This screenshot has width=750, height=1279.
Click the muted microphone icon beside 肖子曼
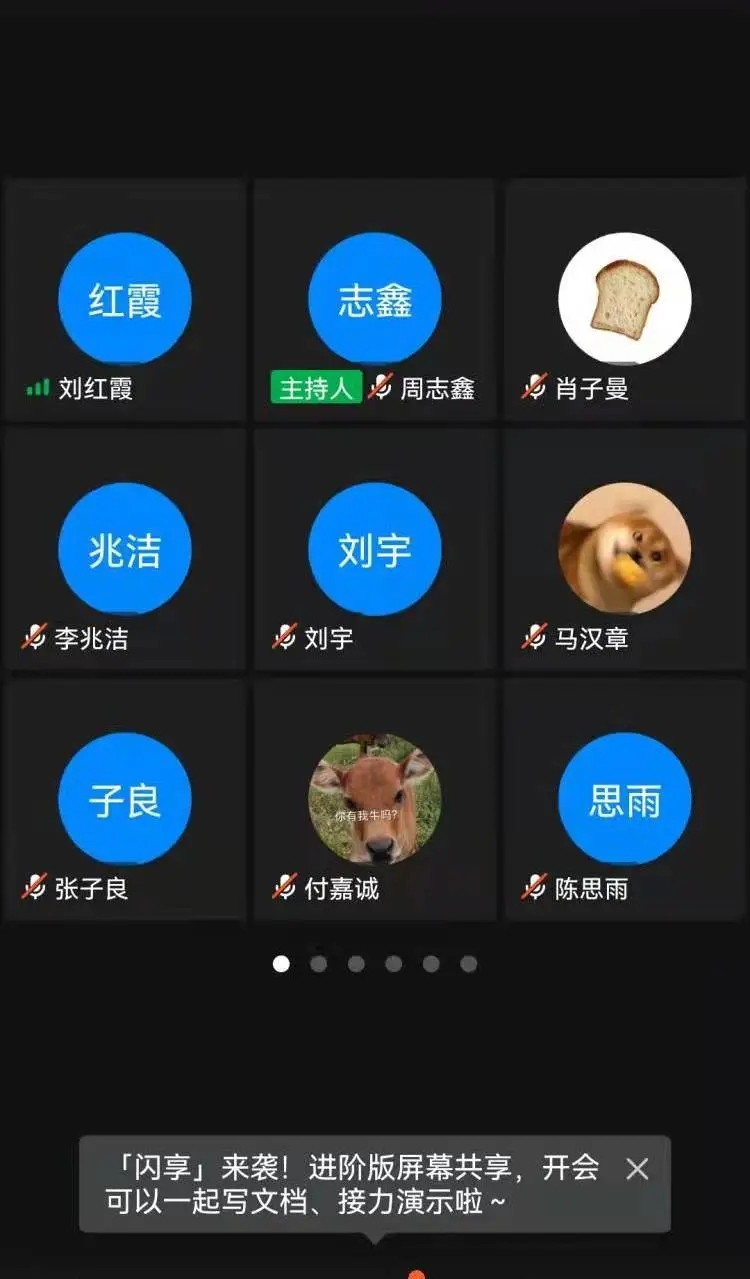click(x=532, y=386)
